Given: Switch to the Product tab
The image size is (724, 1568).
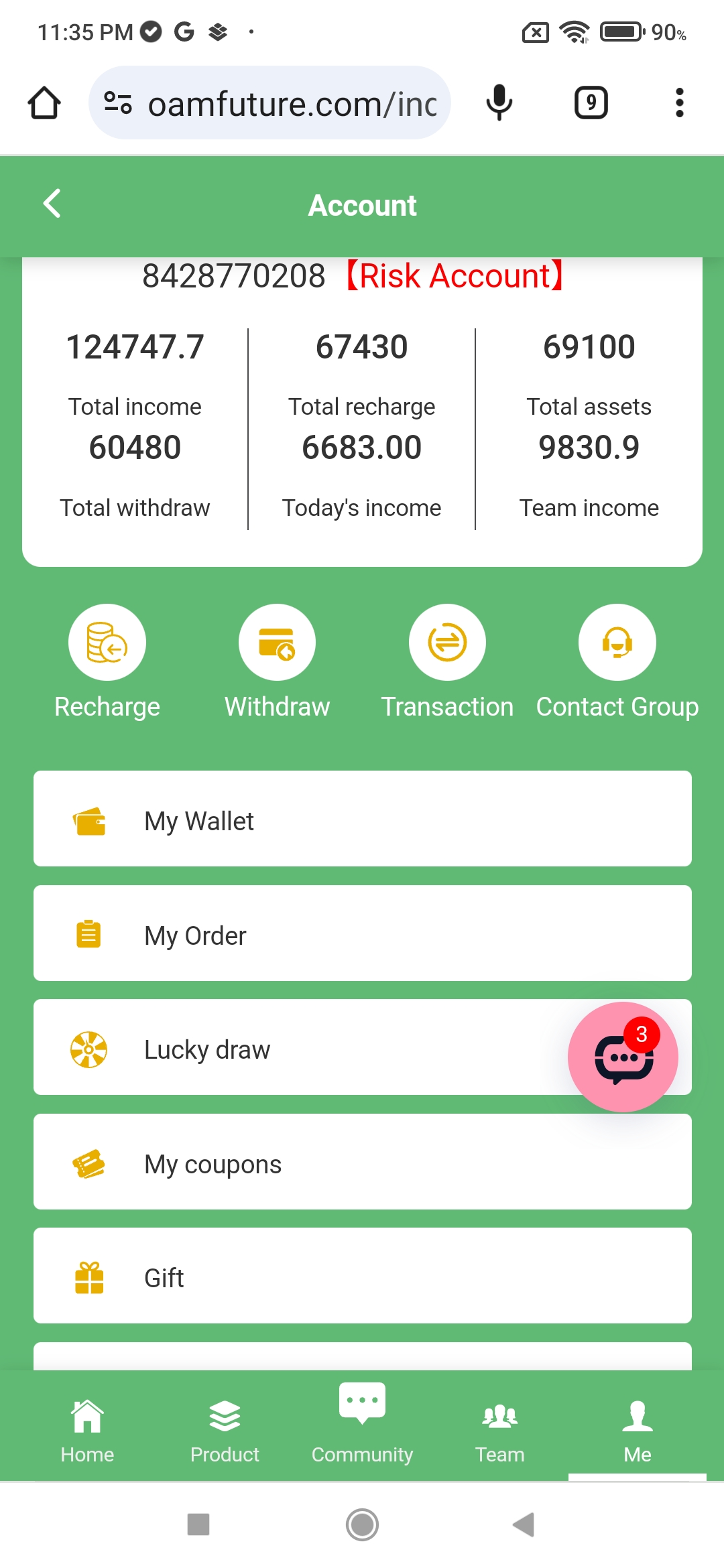Looking at the screenshot, I should pos(225,1427).
